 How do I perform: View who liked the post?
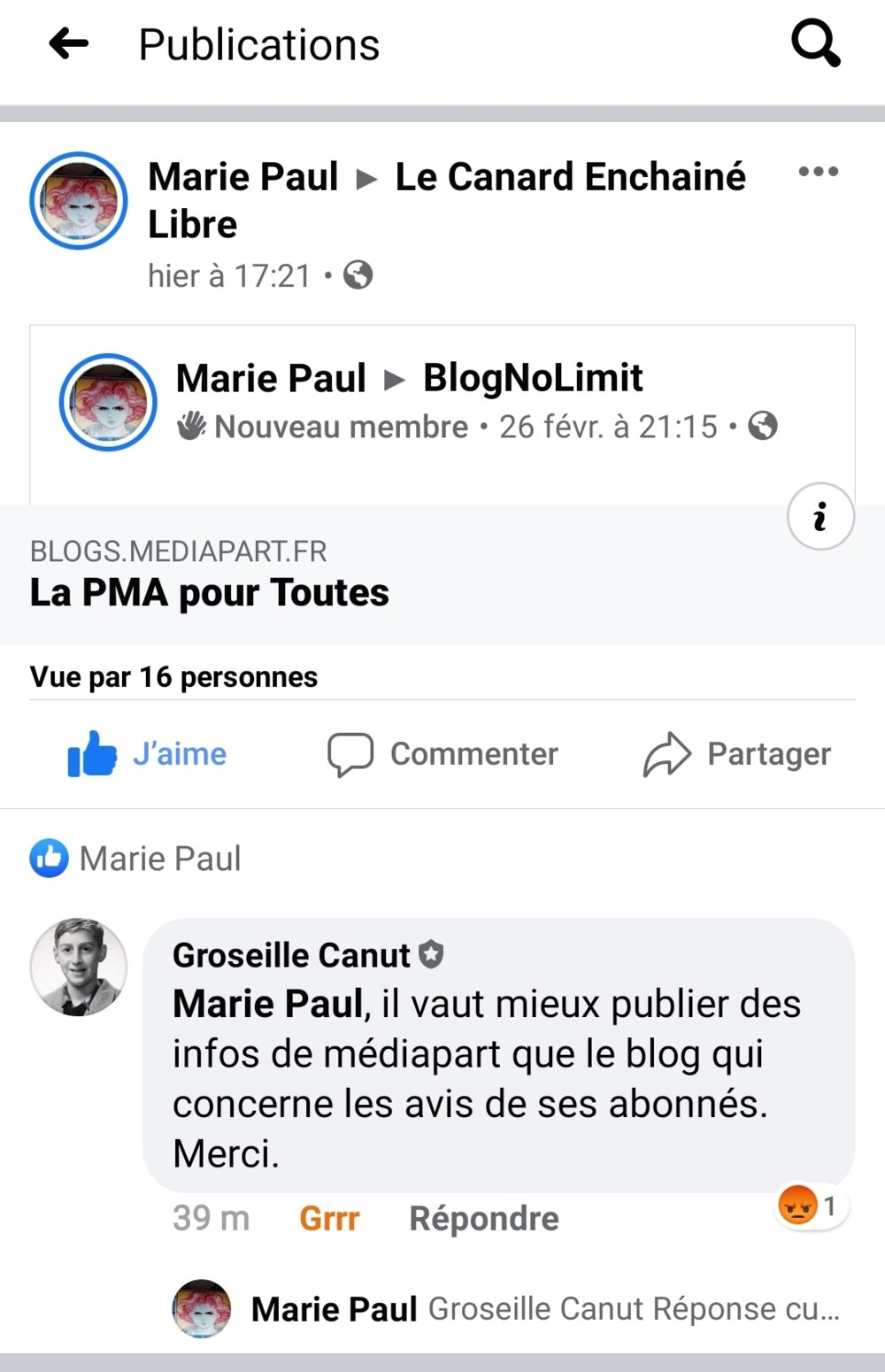click(135, 859)
